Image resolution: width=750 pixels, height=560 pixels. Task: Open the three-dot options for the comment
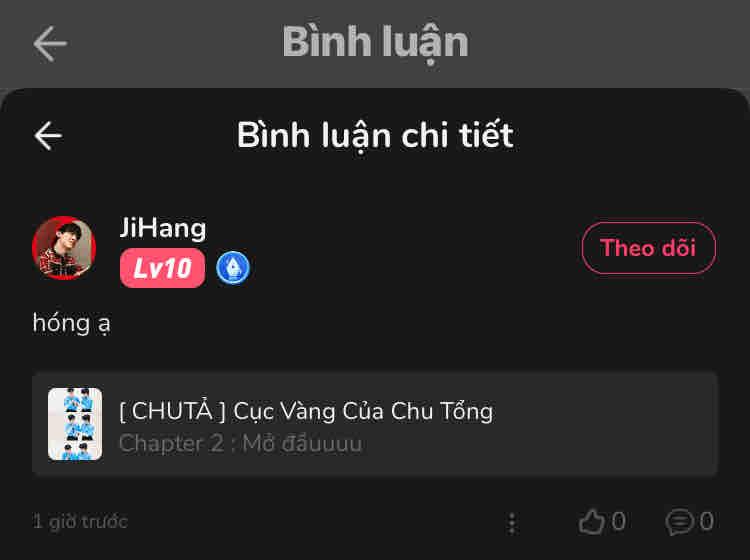pos(512,522)
